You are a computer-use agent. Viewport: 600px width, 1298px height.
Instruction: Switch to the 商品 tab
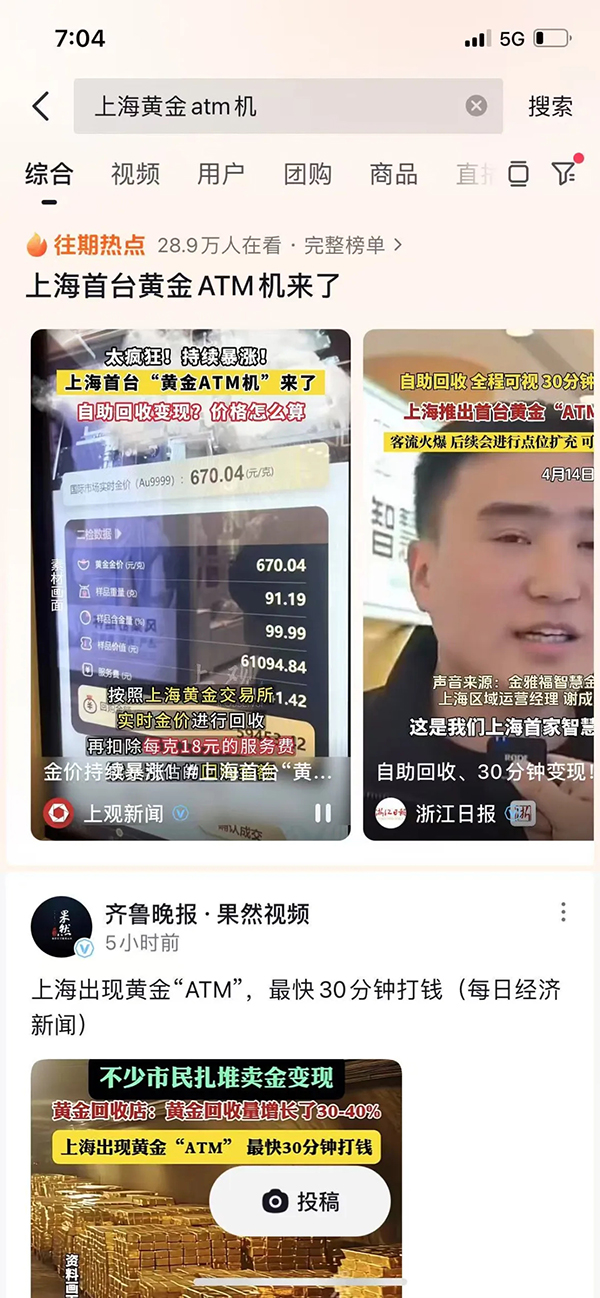(x=393, y=174)
